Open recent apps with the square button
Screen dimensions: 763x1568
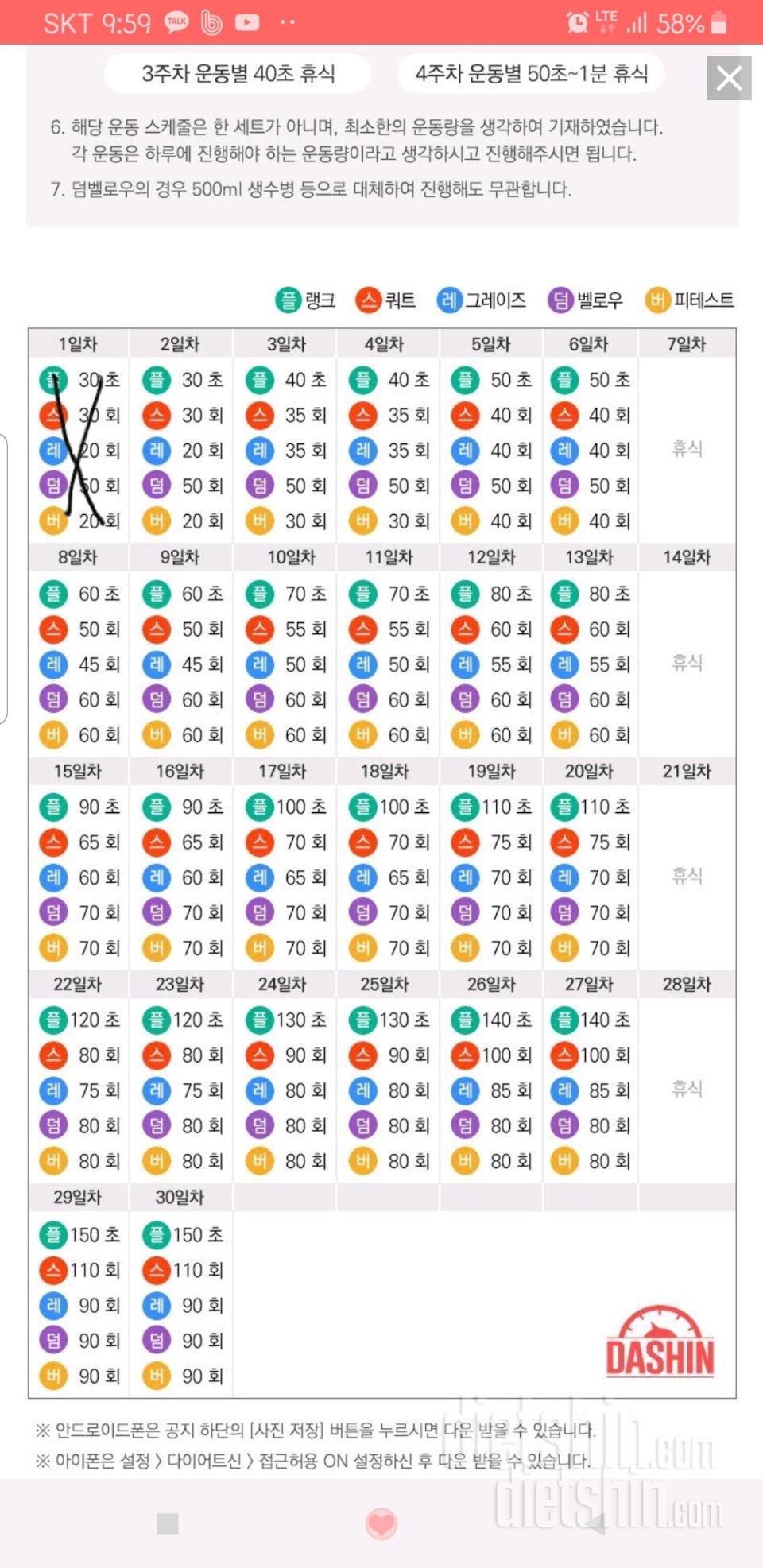[x=168, y=1523]
